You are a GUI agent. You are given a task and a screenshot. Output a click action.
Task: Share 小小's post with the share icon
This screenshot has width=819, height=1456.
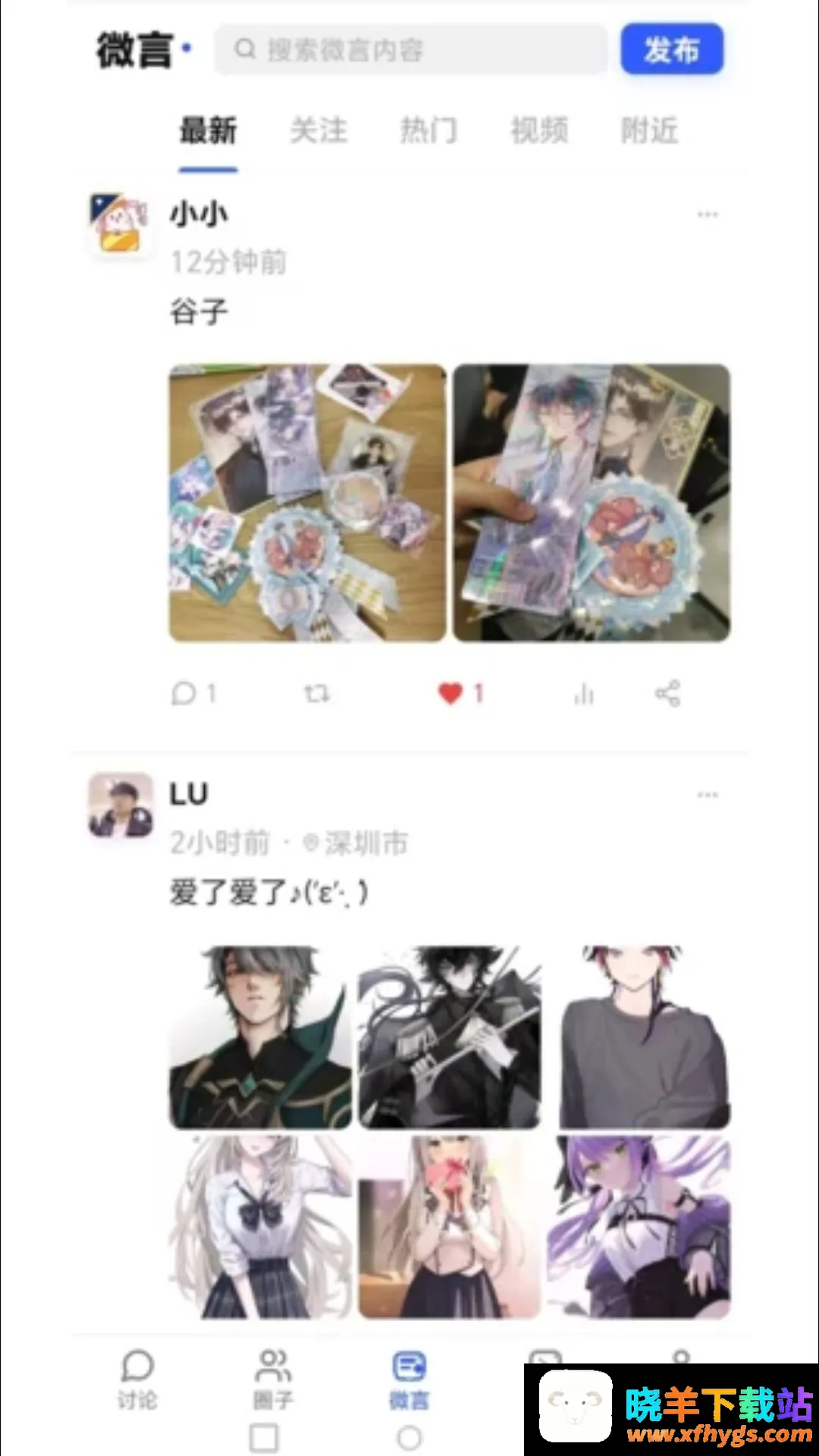tap(667, 693)
